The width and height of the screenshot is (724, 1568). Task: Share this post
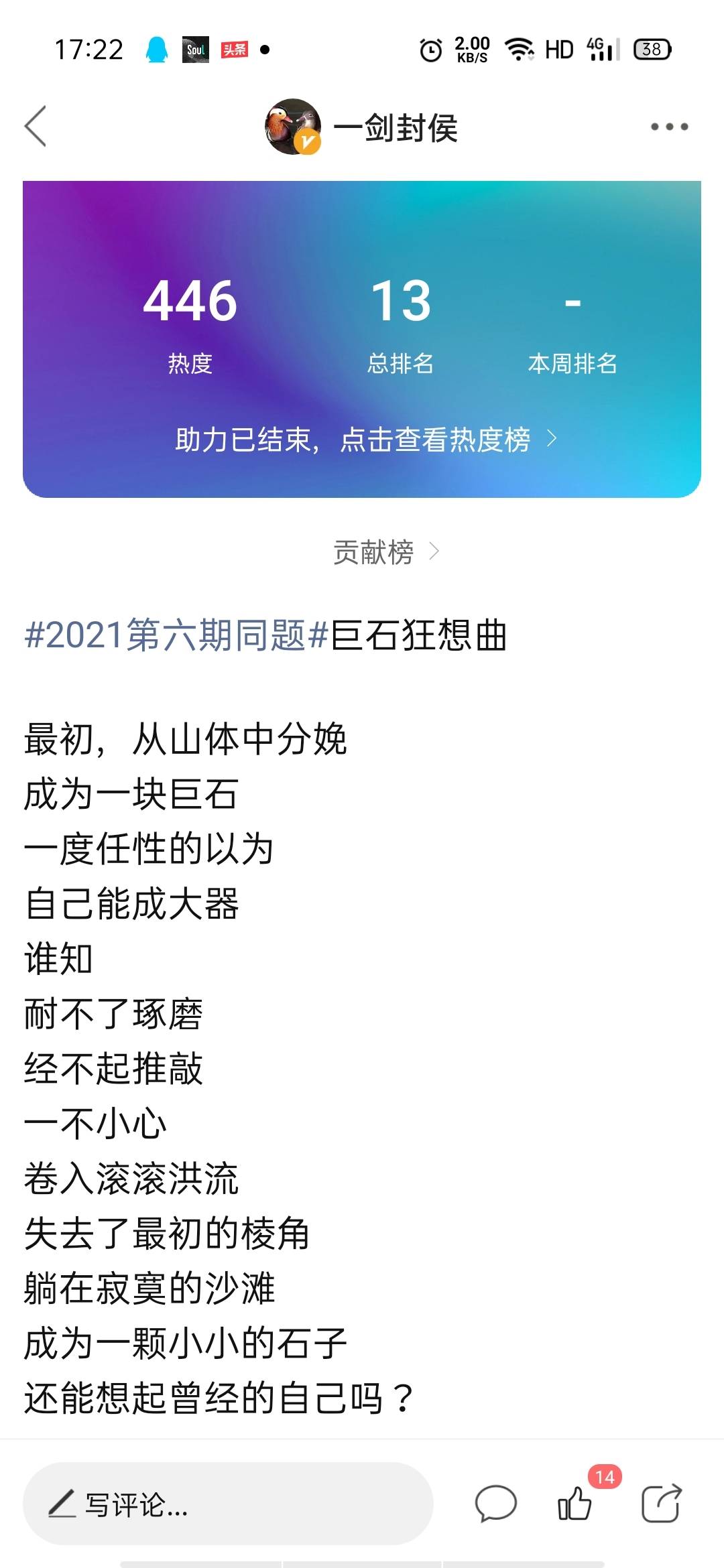[x=661, y=1504]
